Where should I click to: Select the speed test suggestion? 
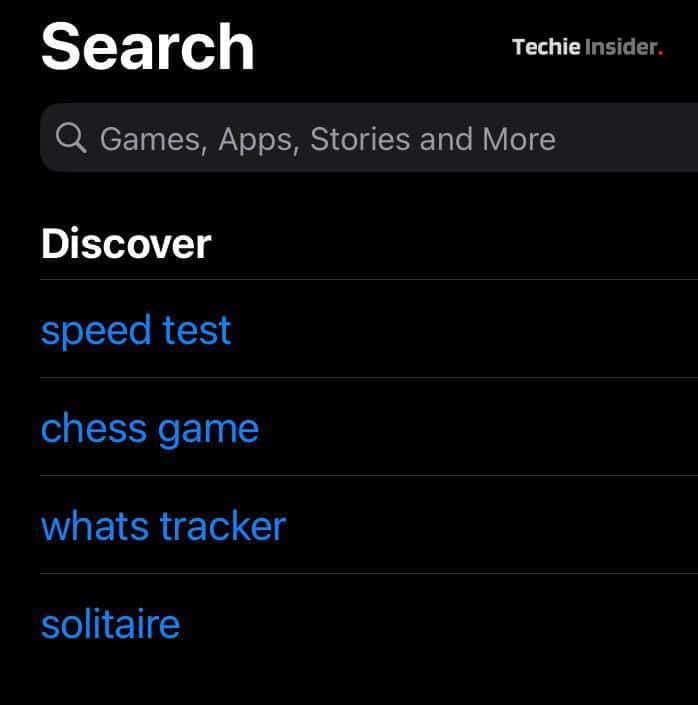[136, 330]
